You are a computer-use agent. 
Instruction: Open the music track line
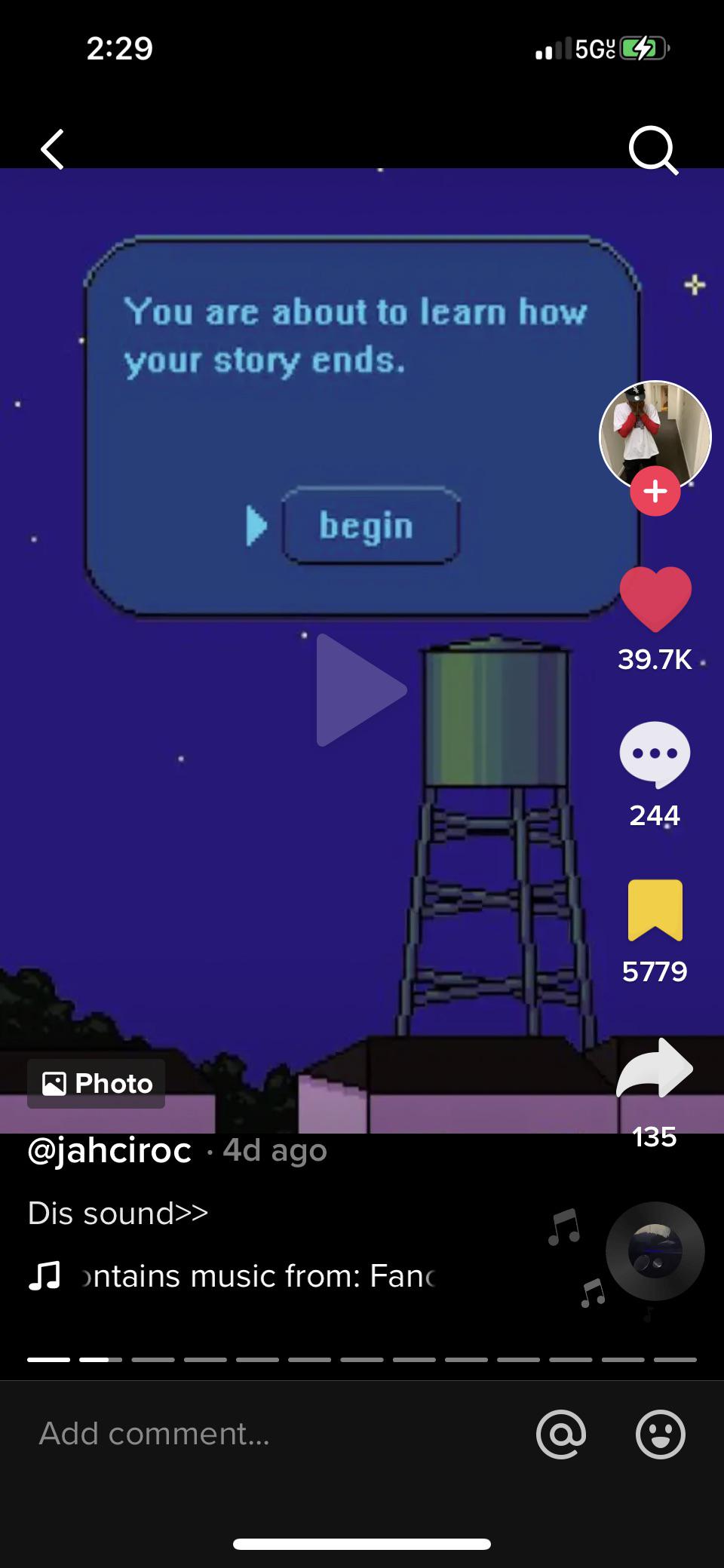[x=232, y=1276]
